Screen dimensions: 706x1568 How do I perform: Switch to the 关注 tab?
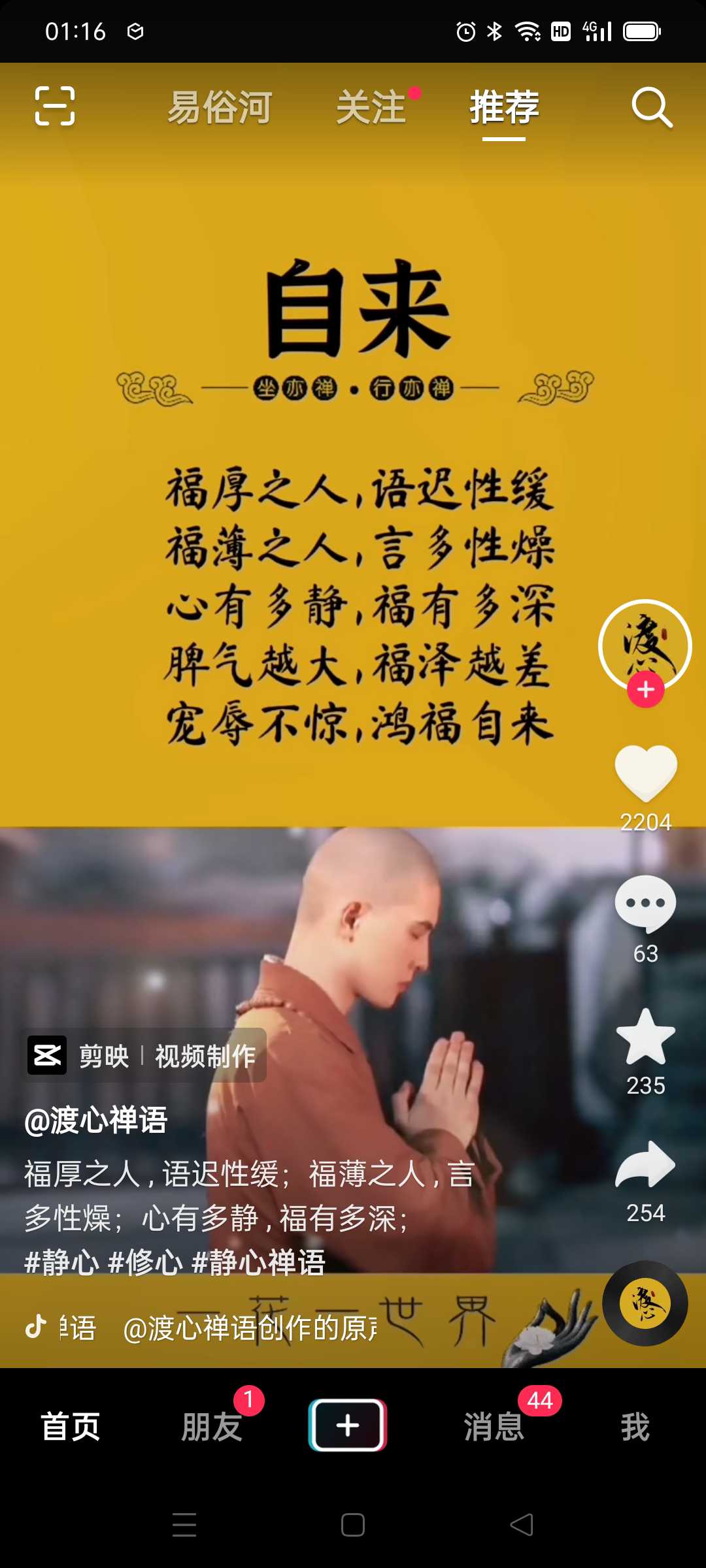point(371,107)
